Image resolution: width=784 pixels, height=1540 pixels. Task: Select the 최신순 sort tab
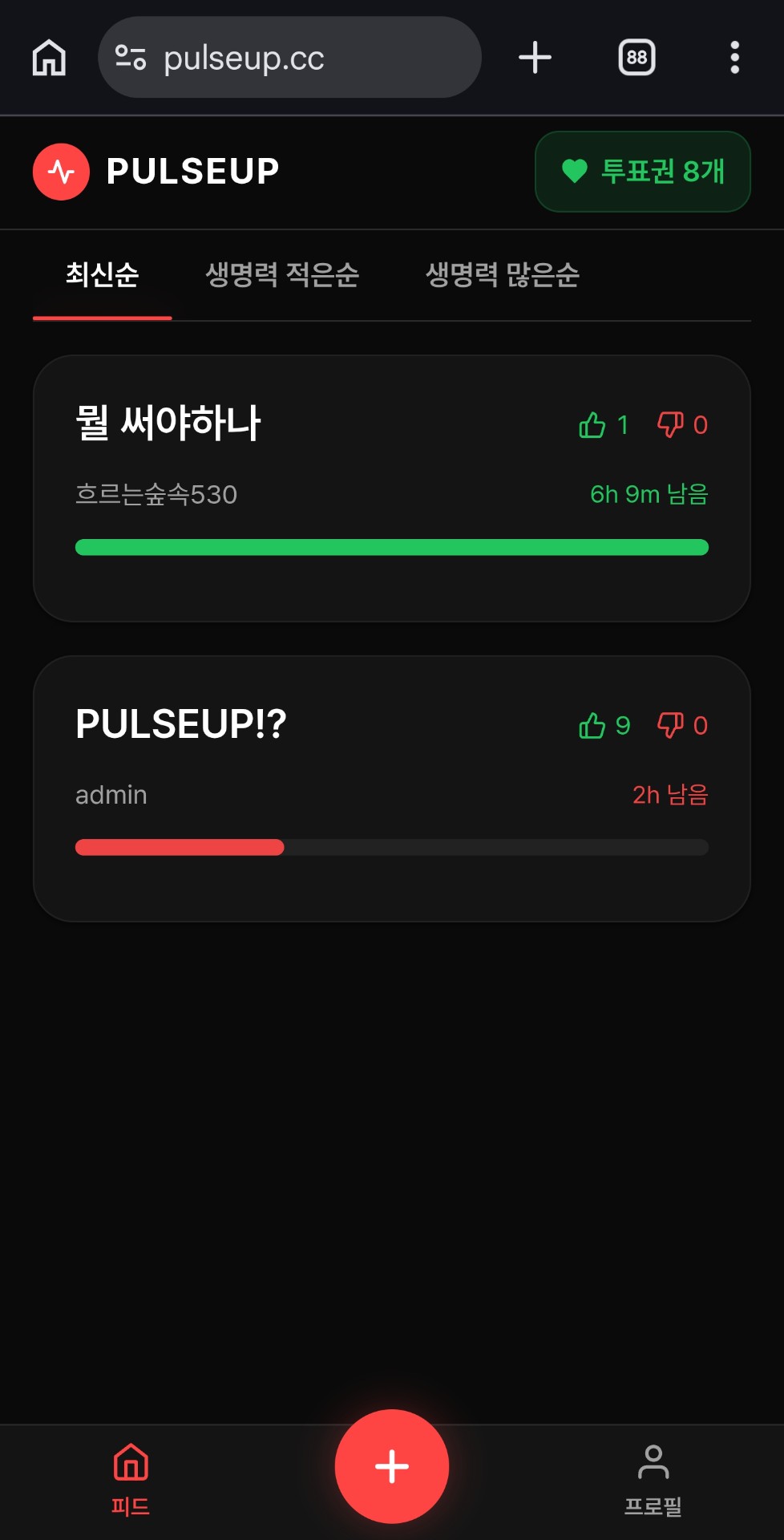click(102, 275)
